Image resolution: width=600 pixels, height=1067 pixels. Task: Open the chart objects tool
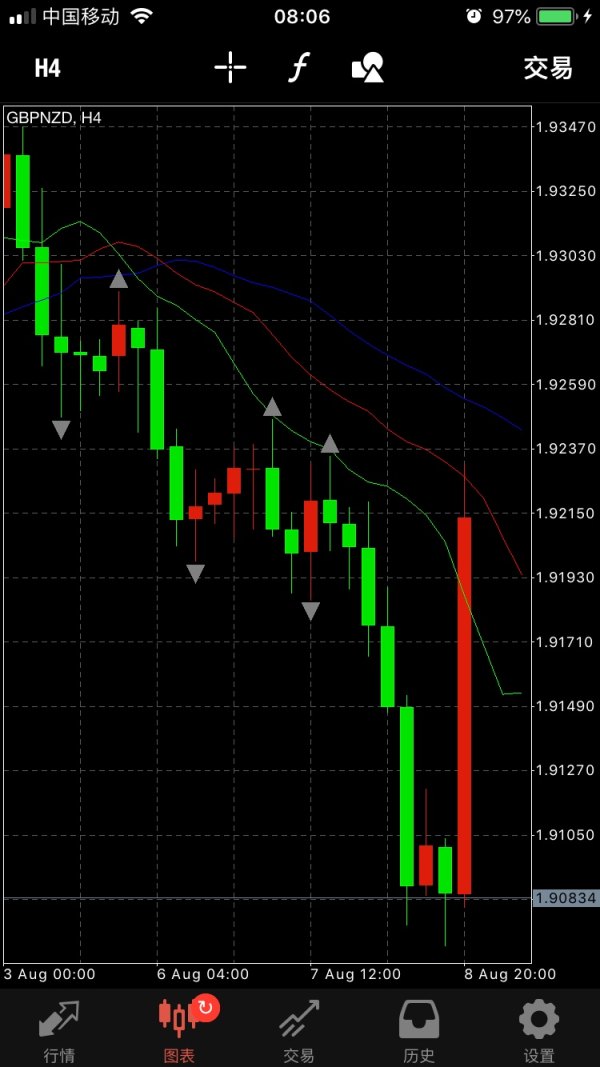[x=367, y=68]
